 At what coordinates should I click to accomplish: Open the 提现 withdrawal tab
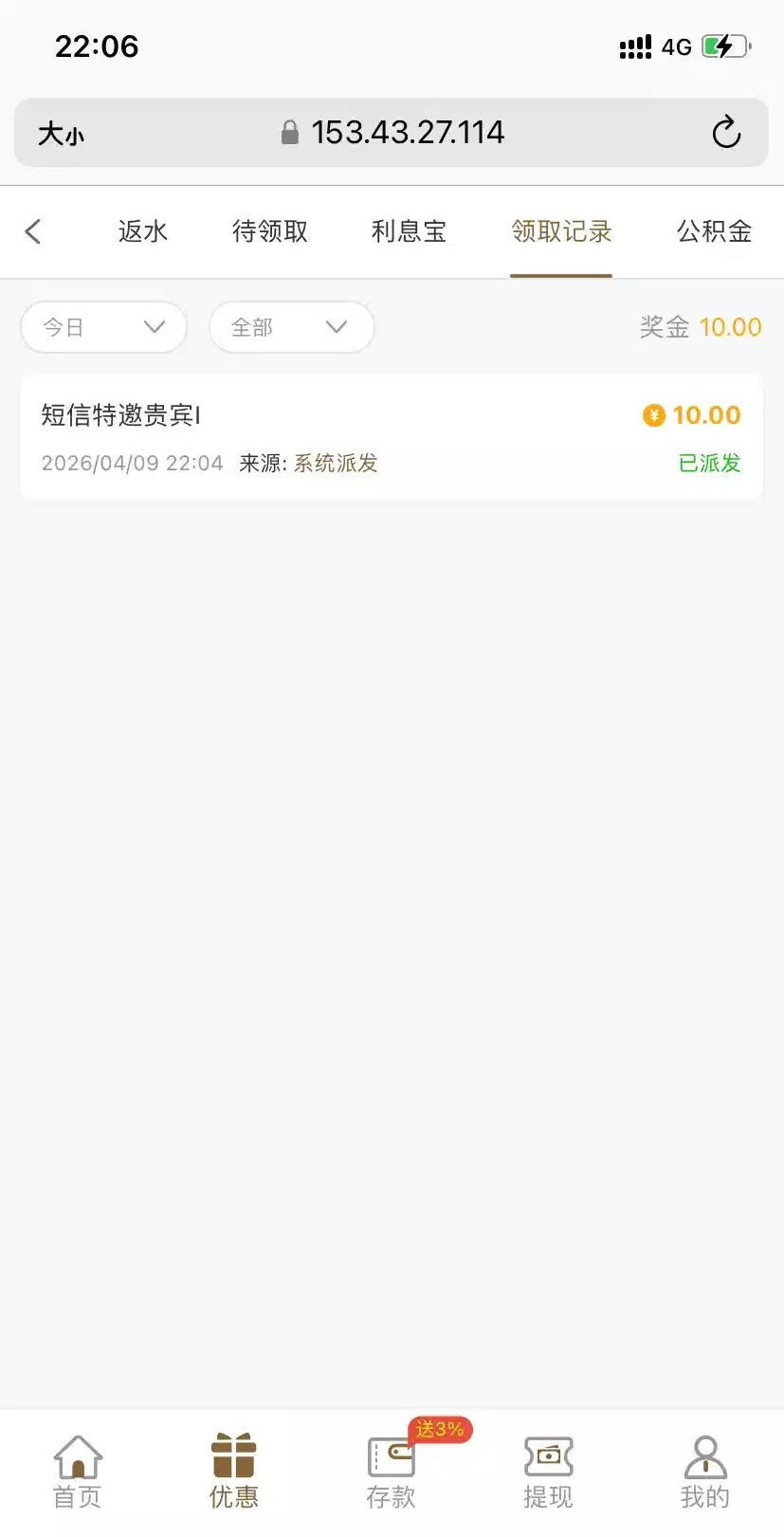(x=548, y=1471)
